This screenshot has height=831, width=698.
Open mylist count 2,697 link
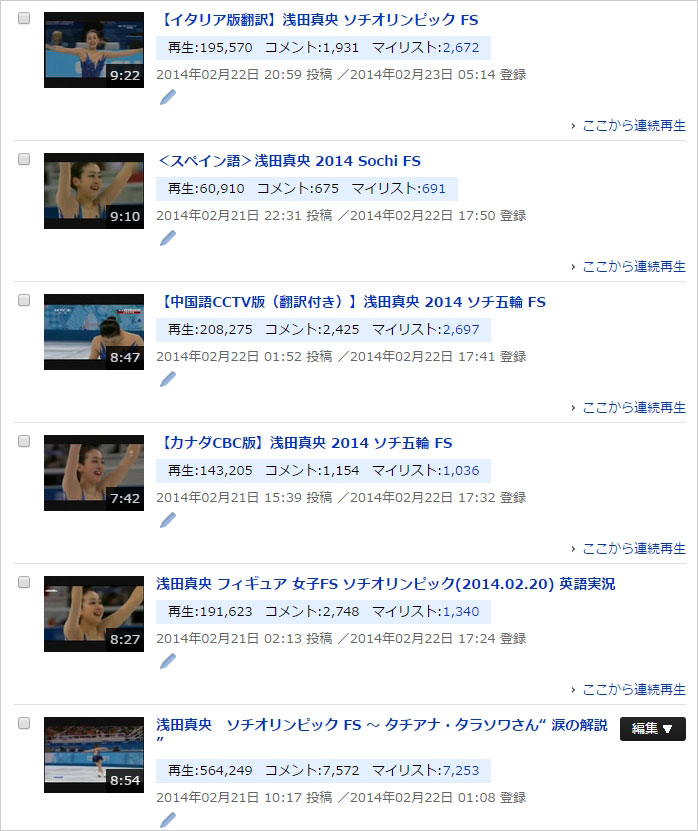coord(461,330)
